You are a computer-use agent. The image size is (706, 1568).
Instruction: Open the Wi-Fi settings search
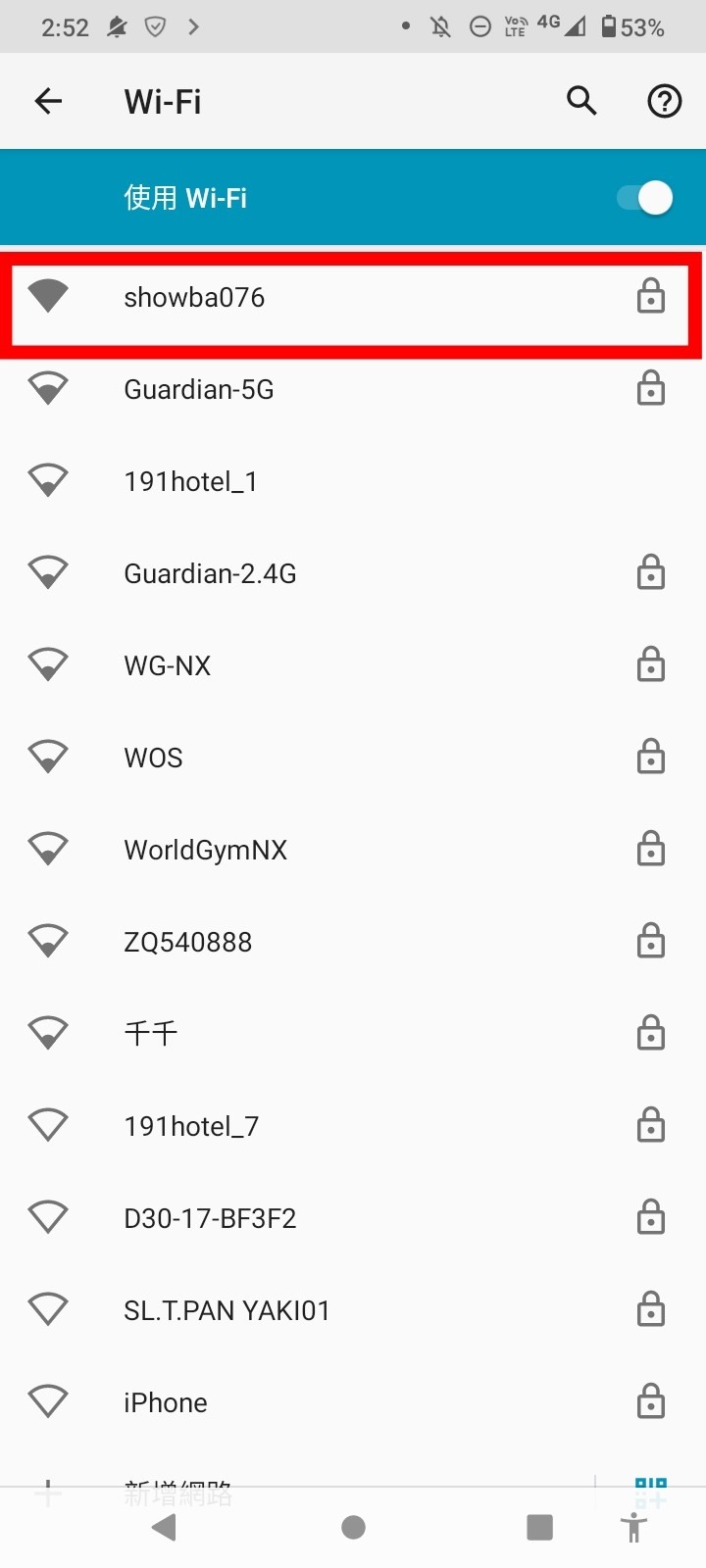[x=581, y=101]
